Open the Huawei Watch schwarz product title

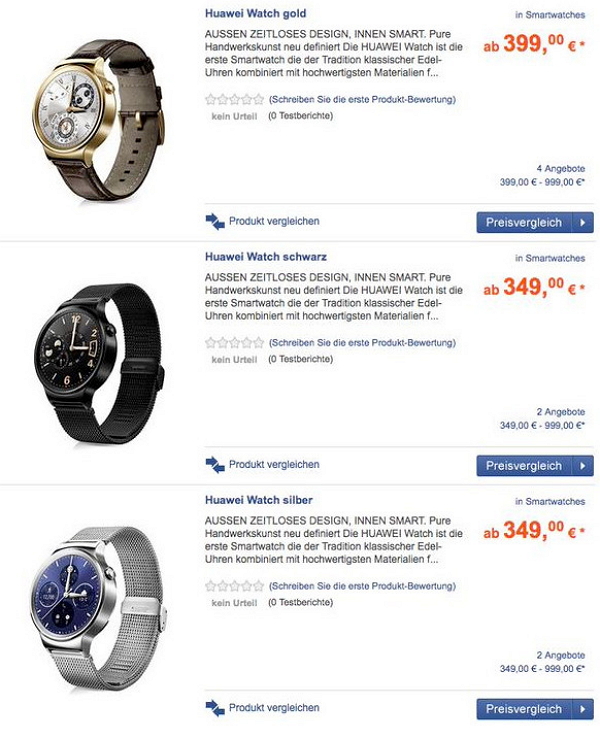[x=265, y=257]
